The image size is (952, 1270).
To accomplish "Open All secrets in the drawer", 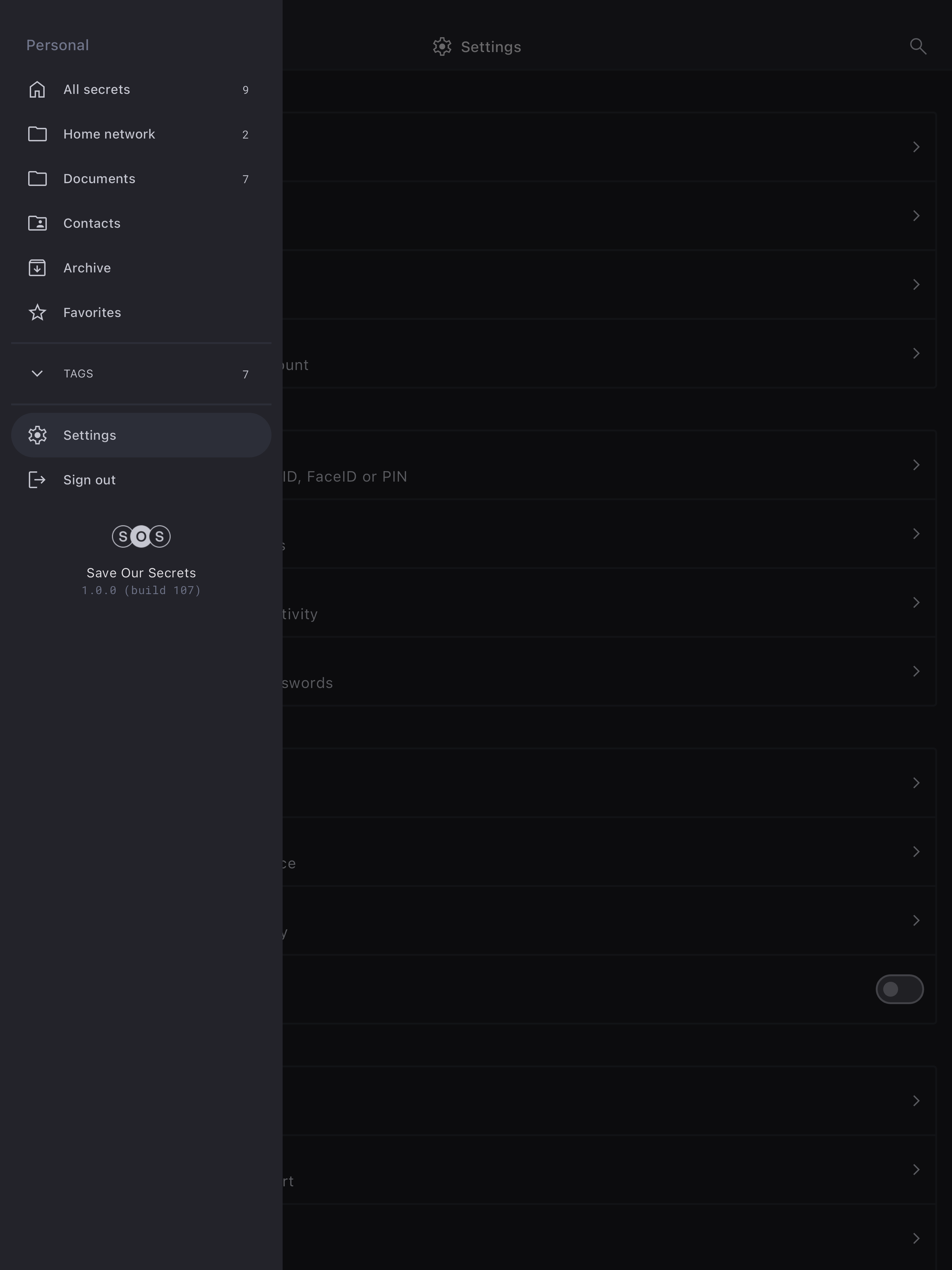I will coord(96,90).
